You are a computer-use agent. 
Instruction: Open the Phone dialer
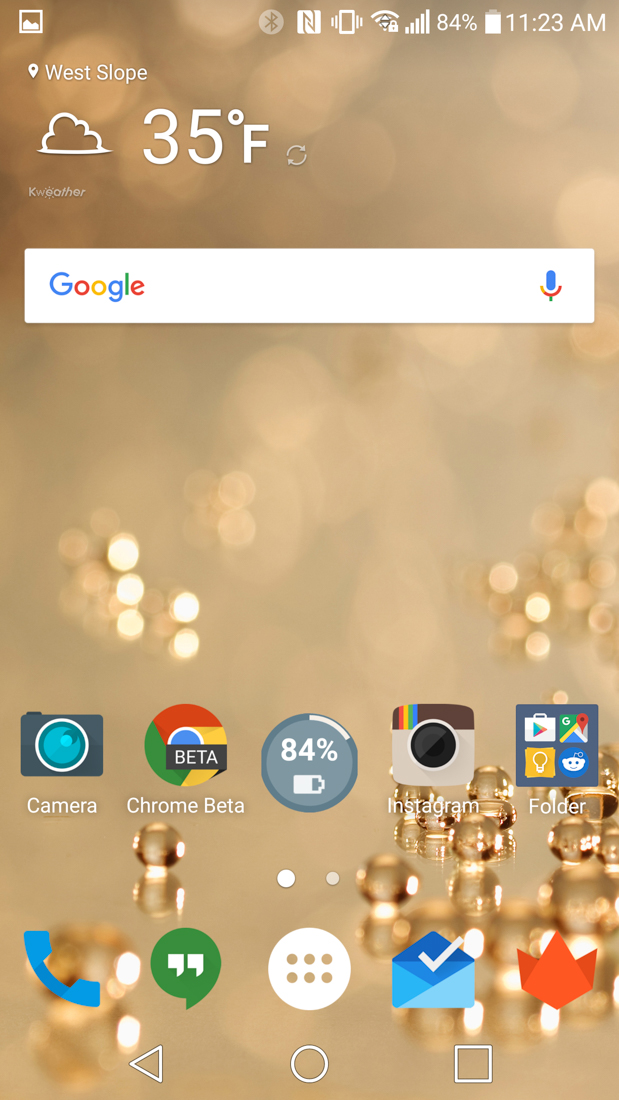click(x=62, y=968)
